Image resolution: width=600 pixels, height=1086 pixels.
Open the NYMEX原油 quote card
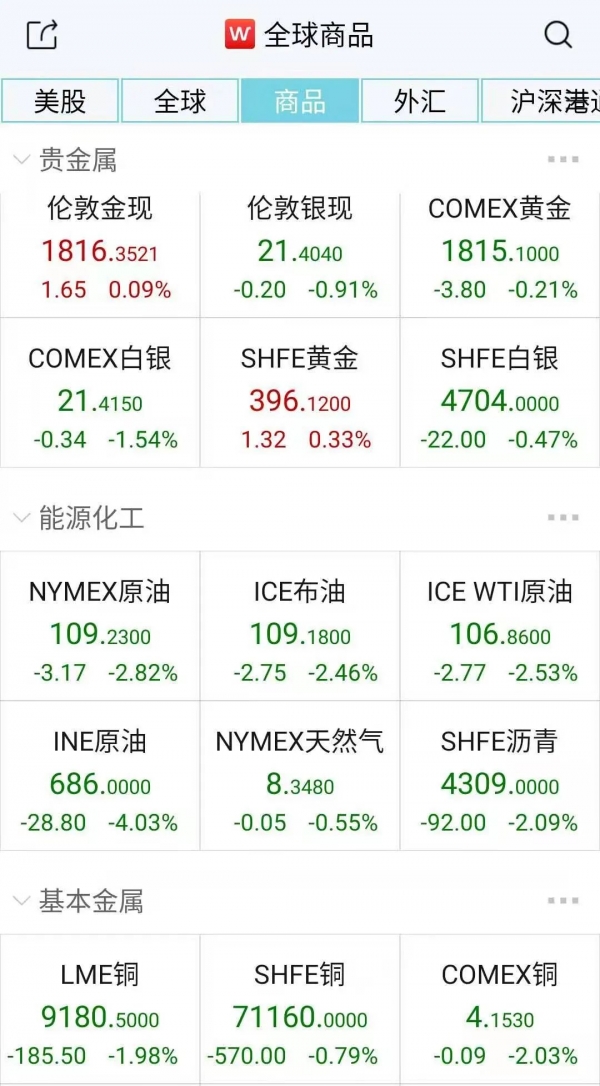tap(100, 625)
